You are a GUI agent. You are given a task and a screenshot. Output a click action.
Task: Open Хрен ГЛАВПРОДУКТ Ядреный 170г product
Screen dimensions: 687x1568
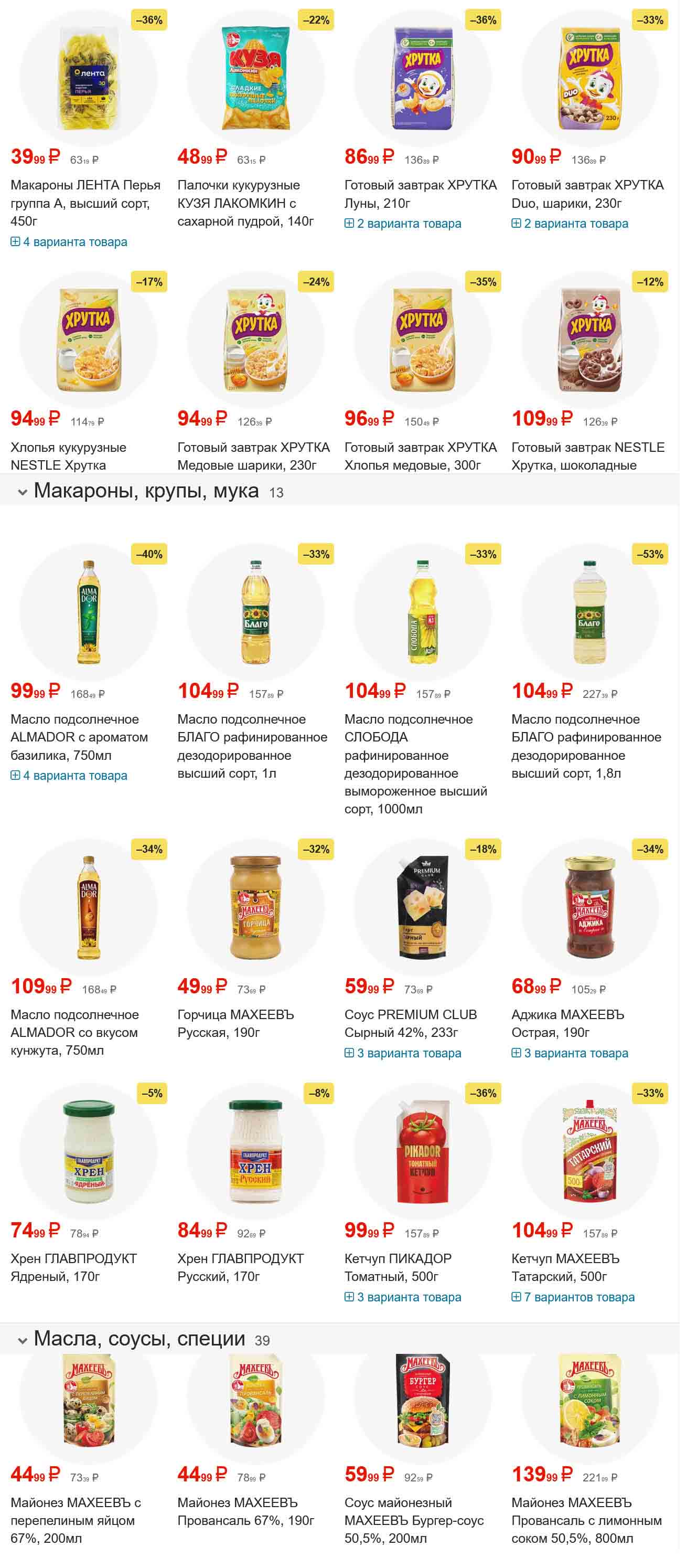pyautogui.click(x=73, y=1267)
